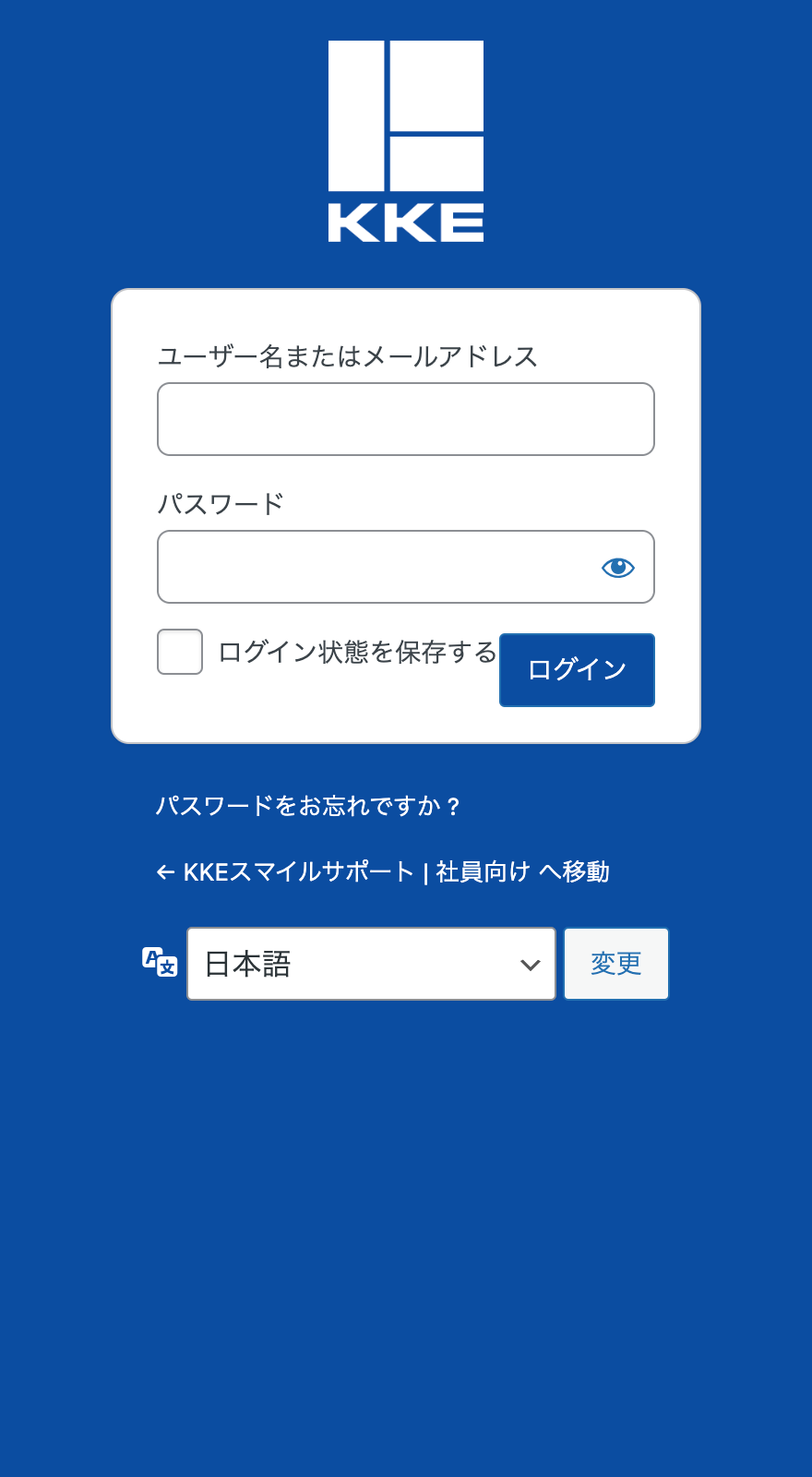Expand the language selection combo box
The width and height of the screenshot is (812, 1477).
click(x=371, y=963)
